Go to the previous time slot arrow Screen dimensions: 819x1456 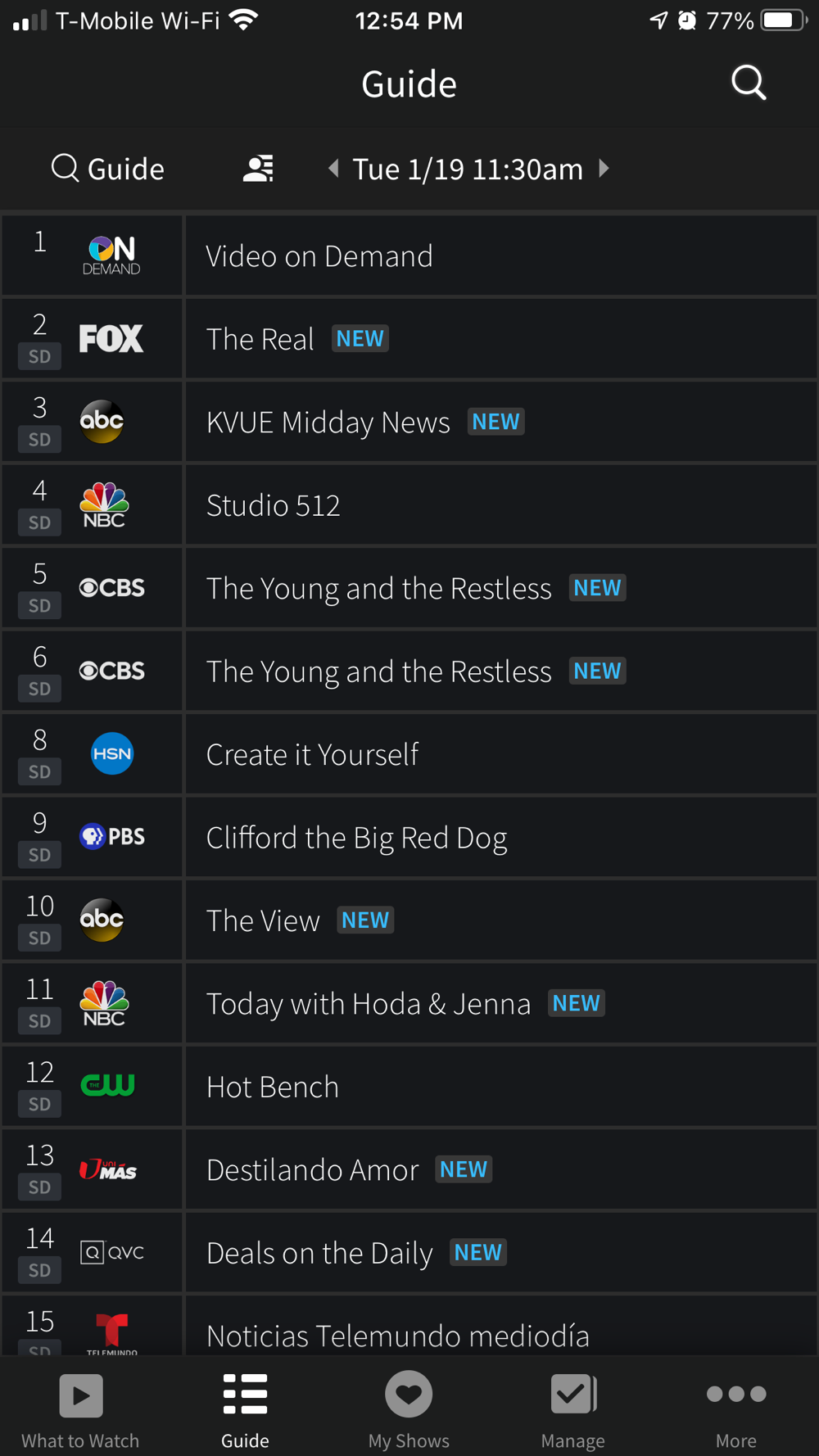[333, 169]
